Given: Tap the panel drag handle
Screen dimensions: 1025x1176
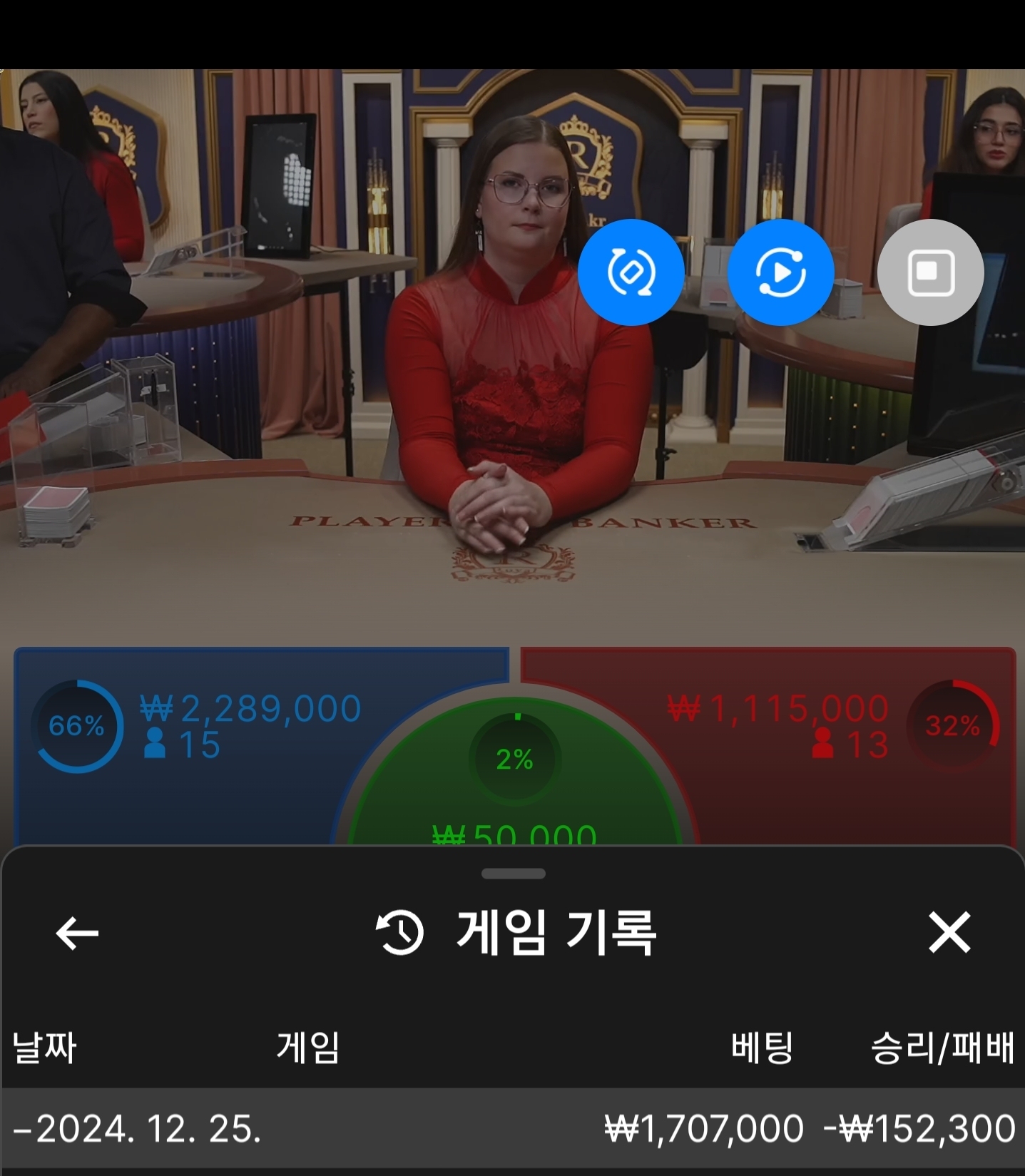Looking at the screenshot, I should click(513, 874).
